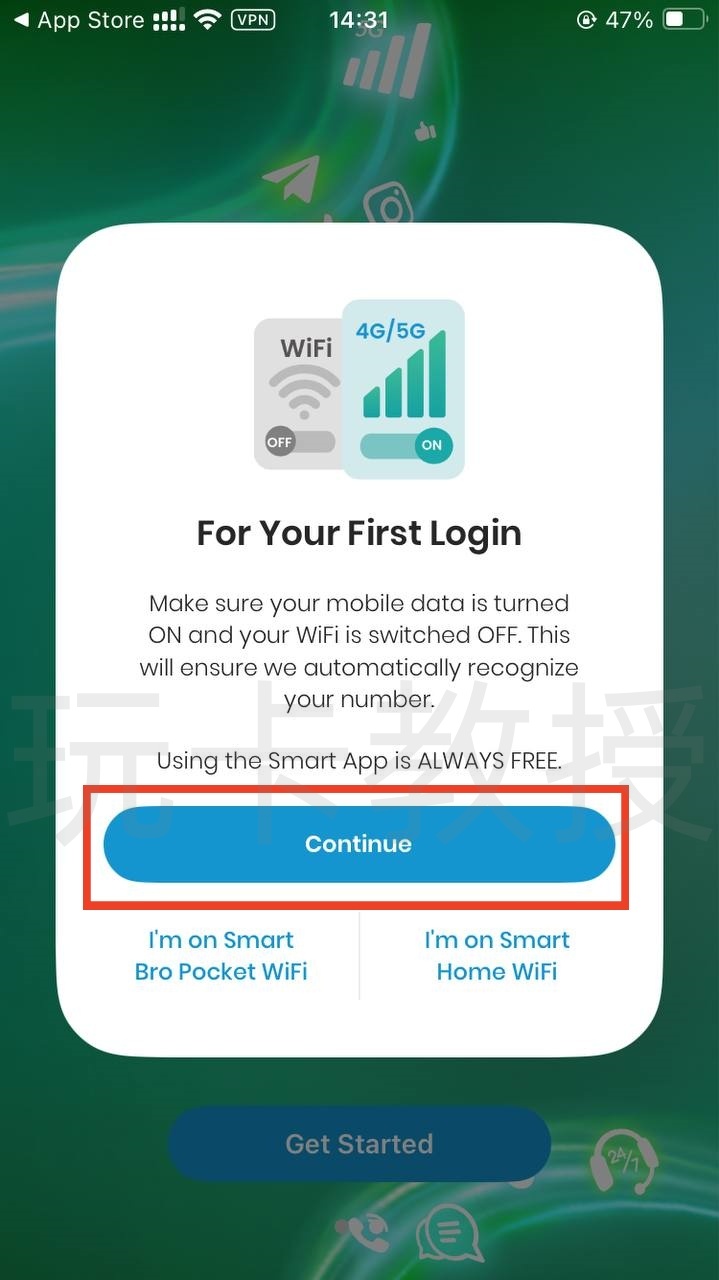
Task: Tap the Continue button
Action: (359, 844)
